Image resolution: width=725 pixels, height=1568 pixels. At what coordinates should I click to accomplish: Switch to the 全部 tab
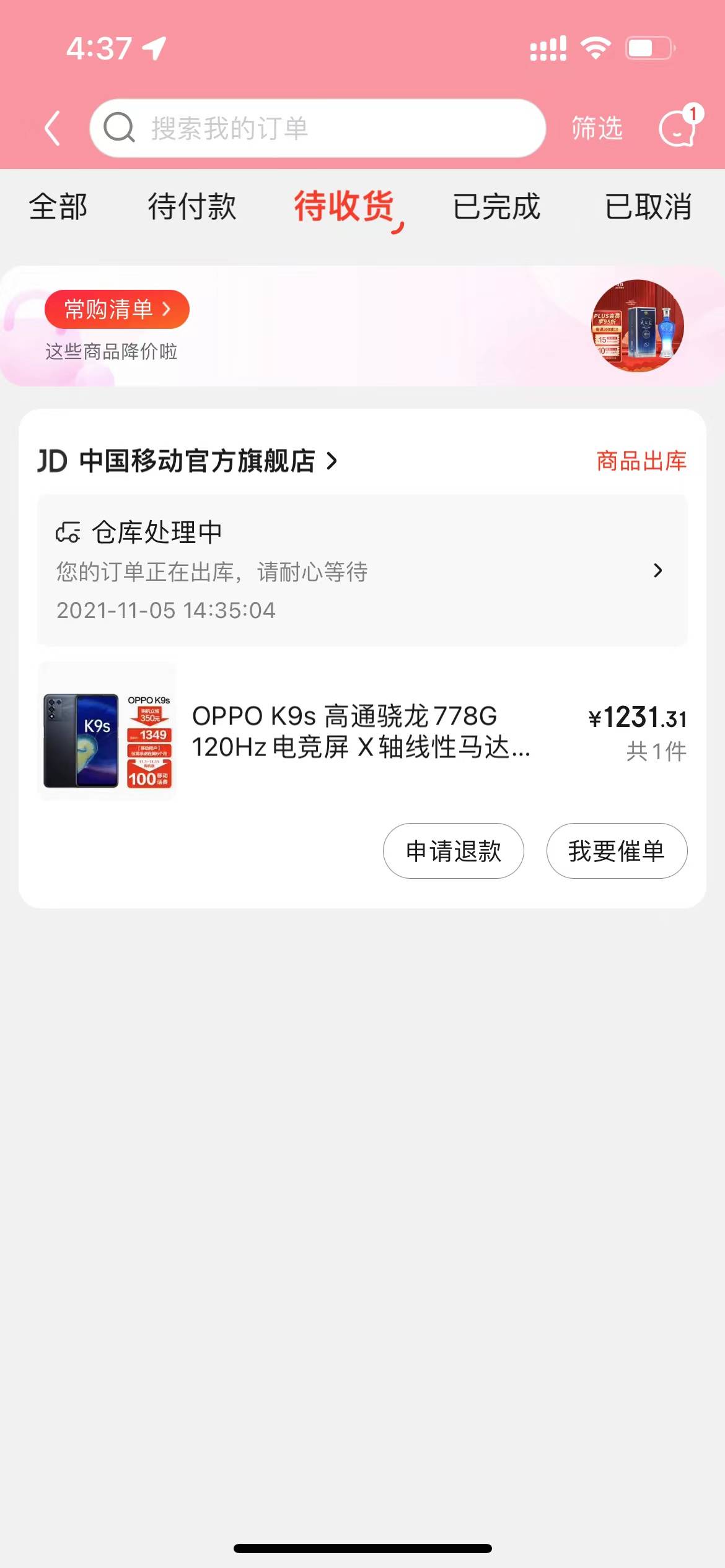tap(58, 206)
